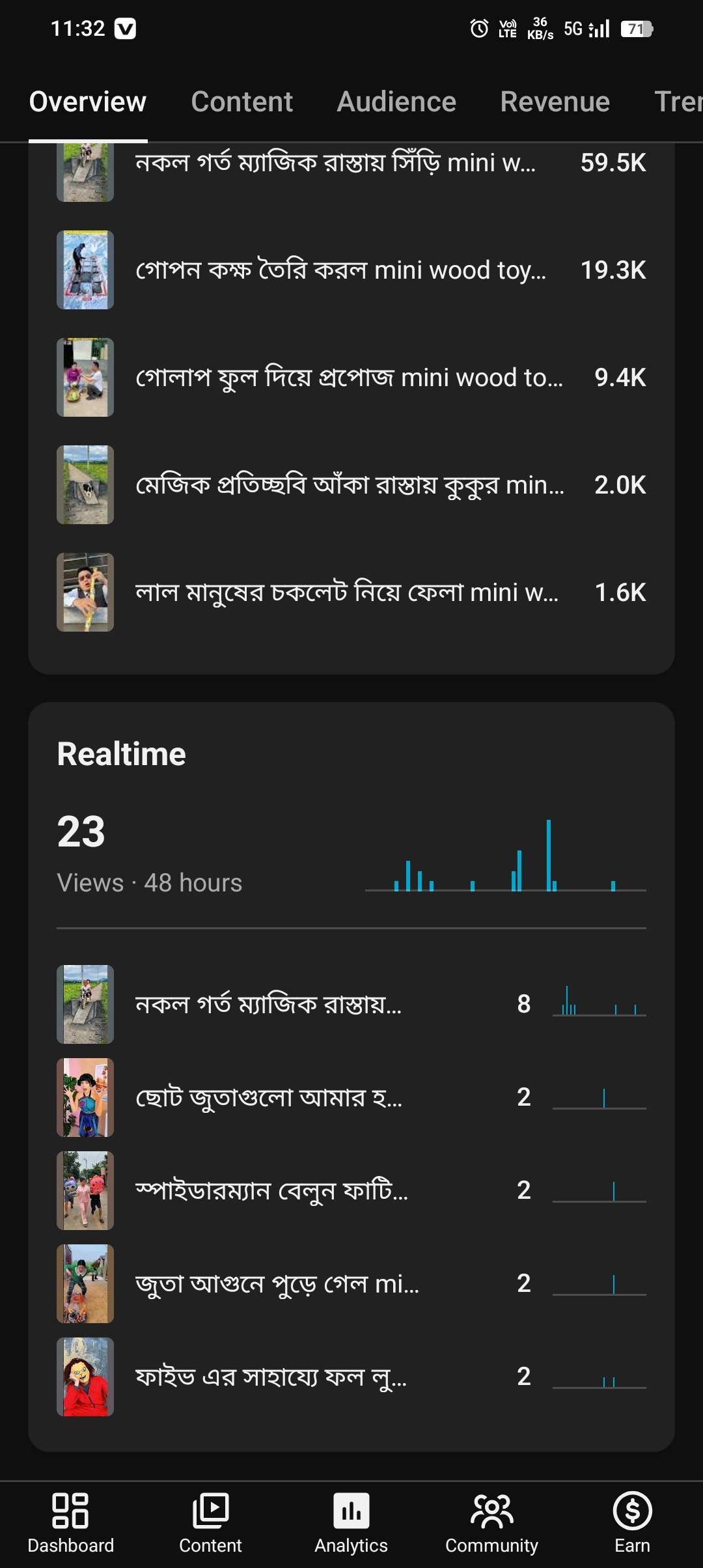This screenshot has height=1568, width=703.
Task: Open the video with 19.3K views
Action: point(351,270)
